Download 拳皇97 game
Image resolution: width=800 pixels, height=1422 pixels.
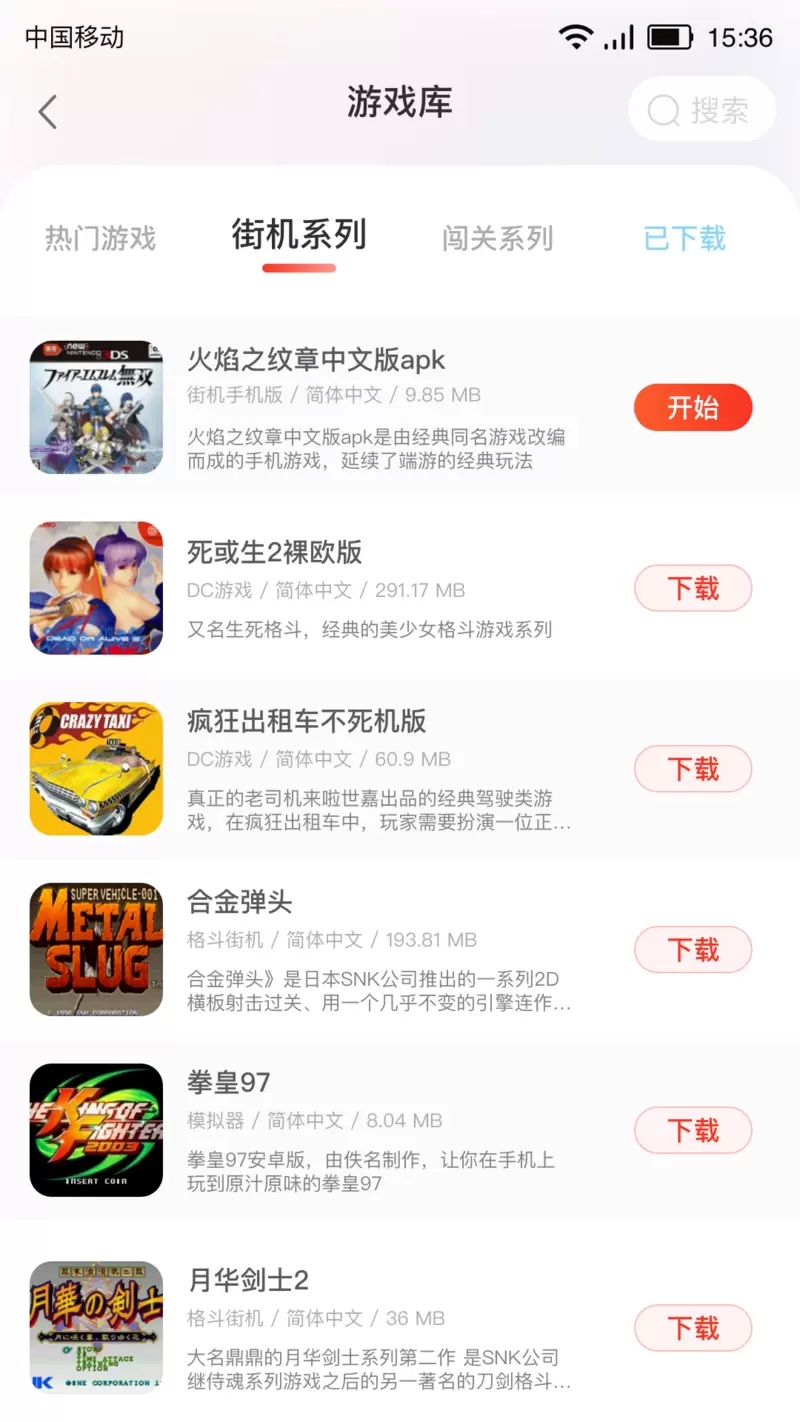coord(693,1130)
